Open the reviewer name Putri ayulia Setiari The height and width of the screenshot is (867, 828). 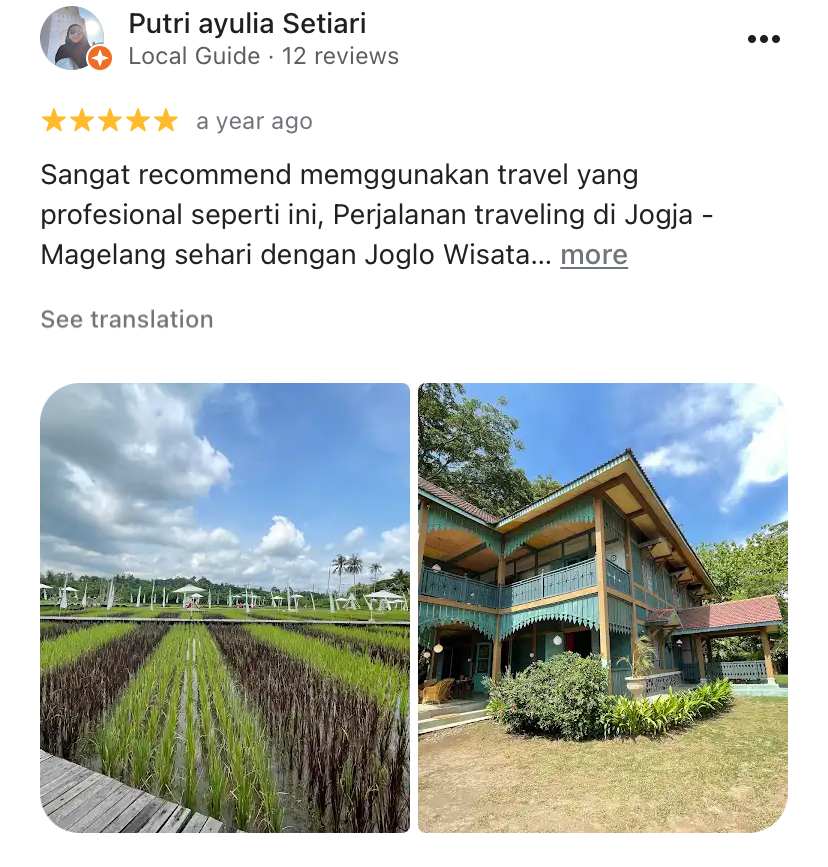[x=247, y=23]
